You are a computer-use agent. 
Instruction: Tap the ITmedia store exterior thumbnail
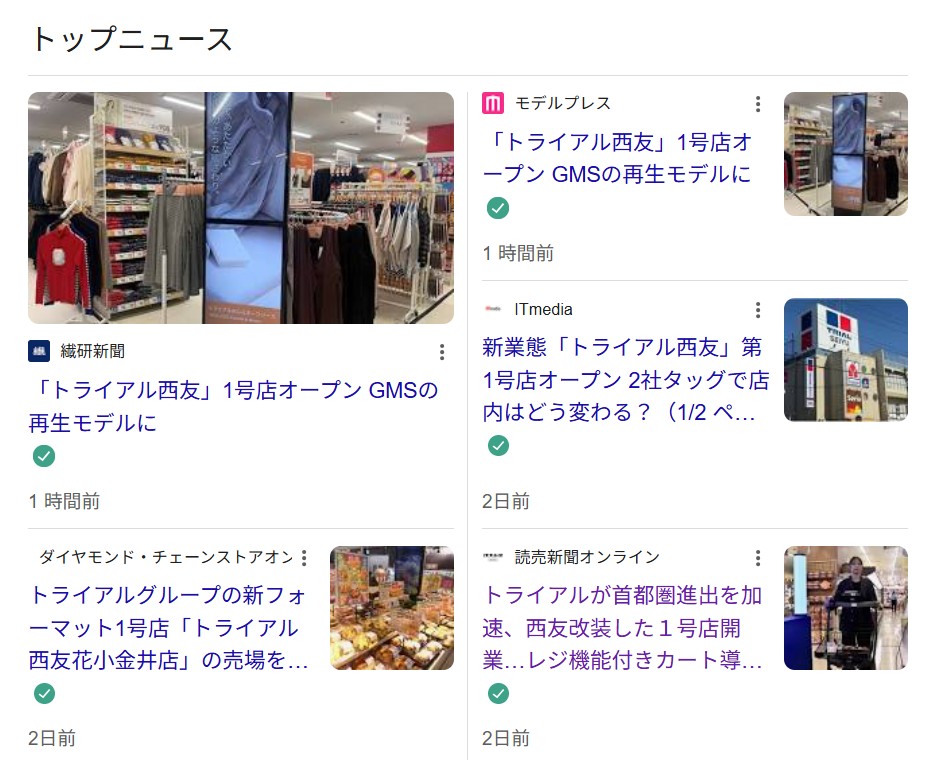tap(845, 360)
